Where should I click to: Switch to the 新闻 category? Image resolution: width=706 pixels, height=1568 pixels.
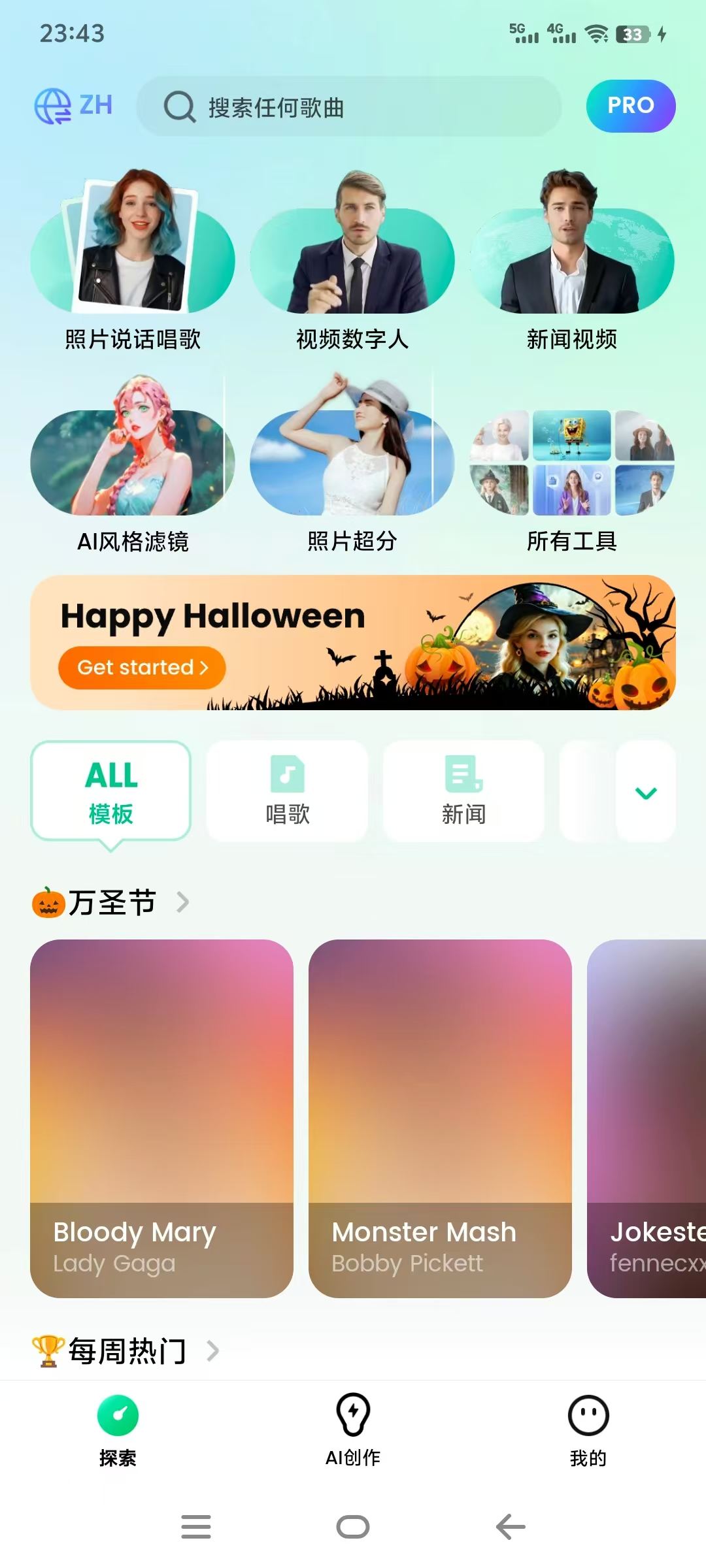pyautogui.click(x=463, y=792)
